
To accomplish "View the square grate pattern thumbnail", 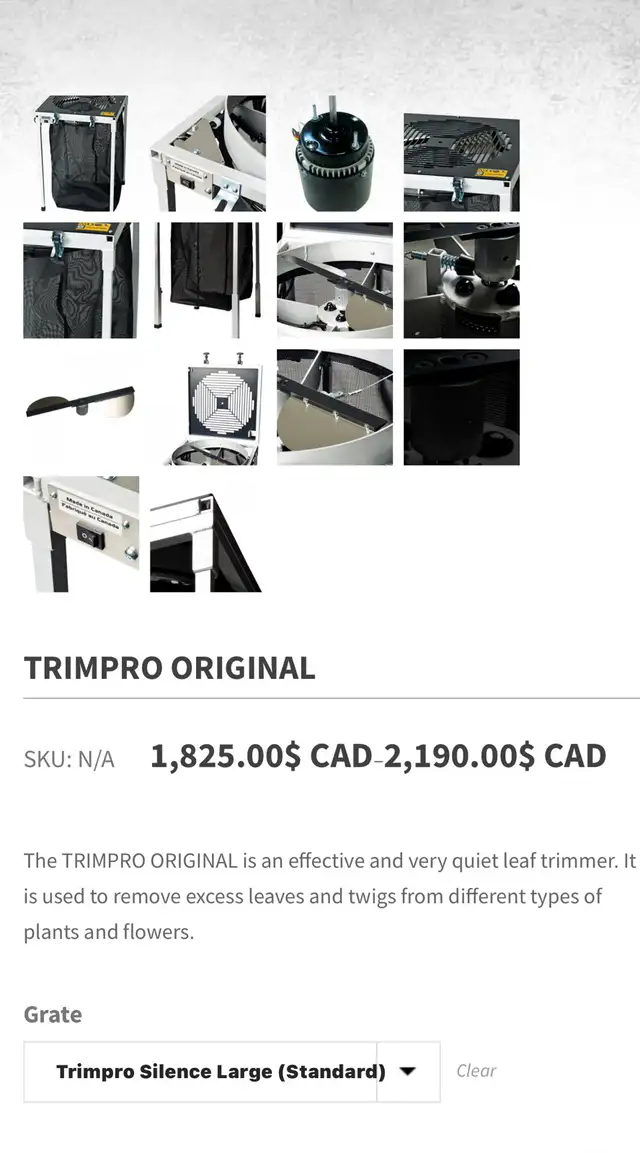I will pos(208,407).
